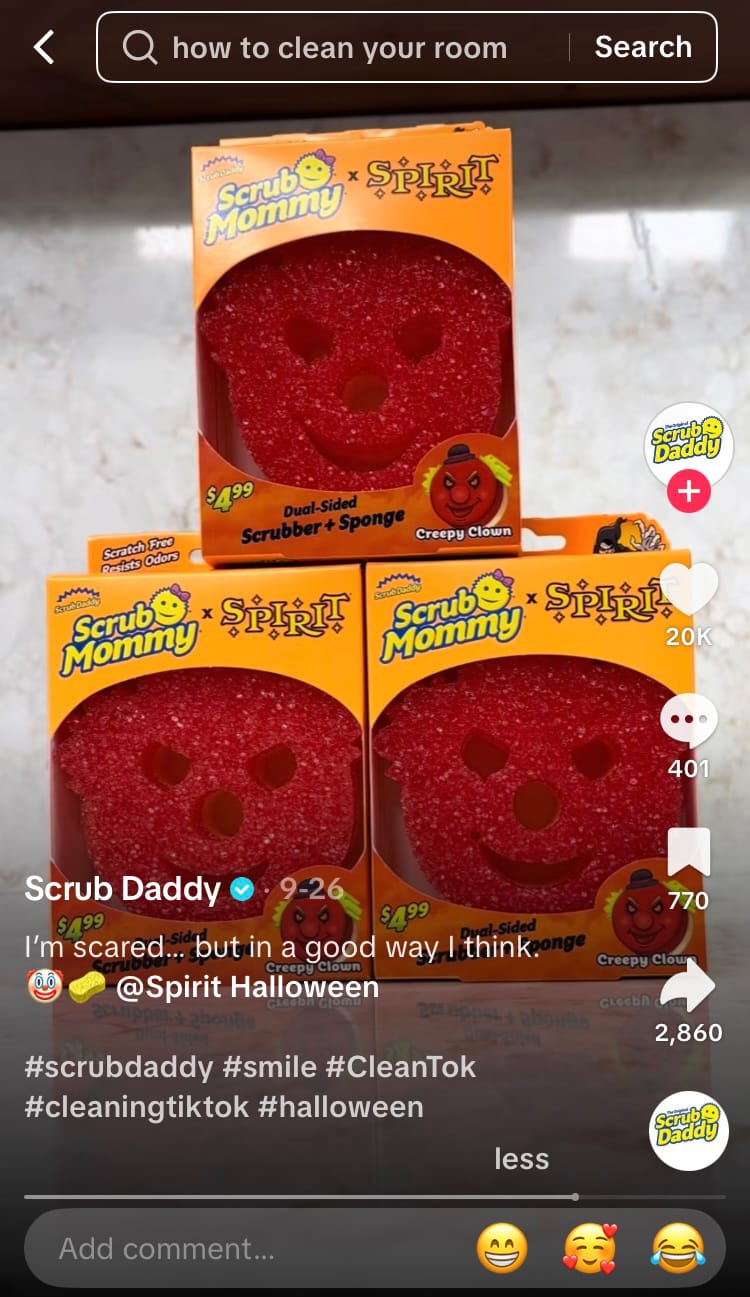Collapse the caption with 'less'
The height and width of the screenshot is (1297, 750).
point(521,1159)
